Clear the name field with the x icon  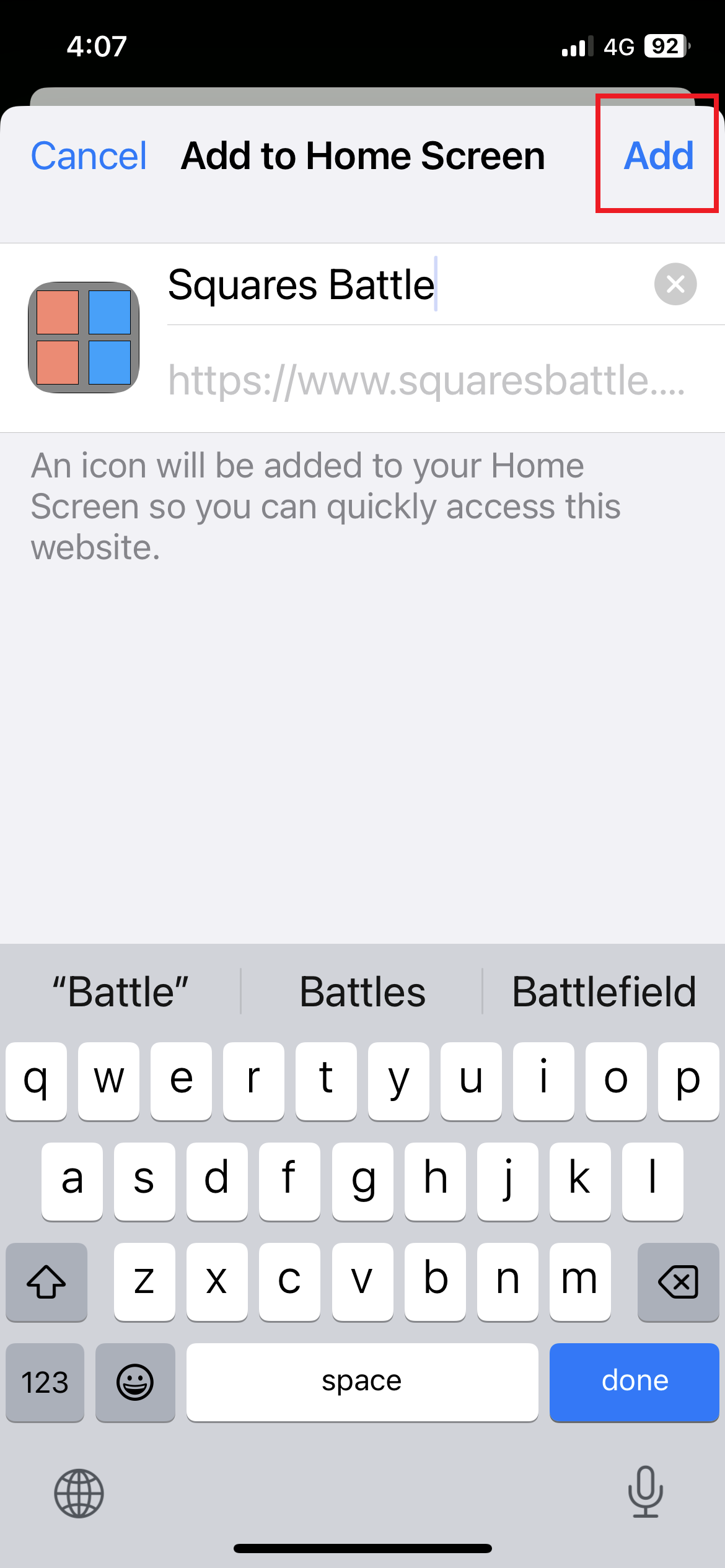click(675, 284)
